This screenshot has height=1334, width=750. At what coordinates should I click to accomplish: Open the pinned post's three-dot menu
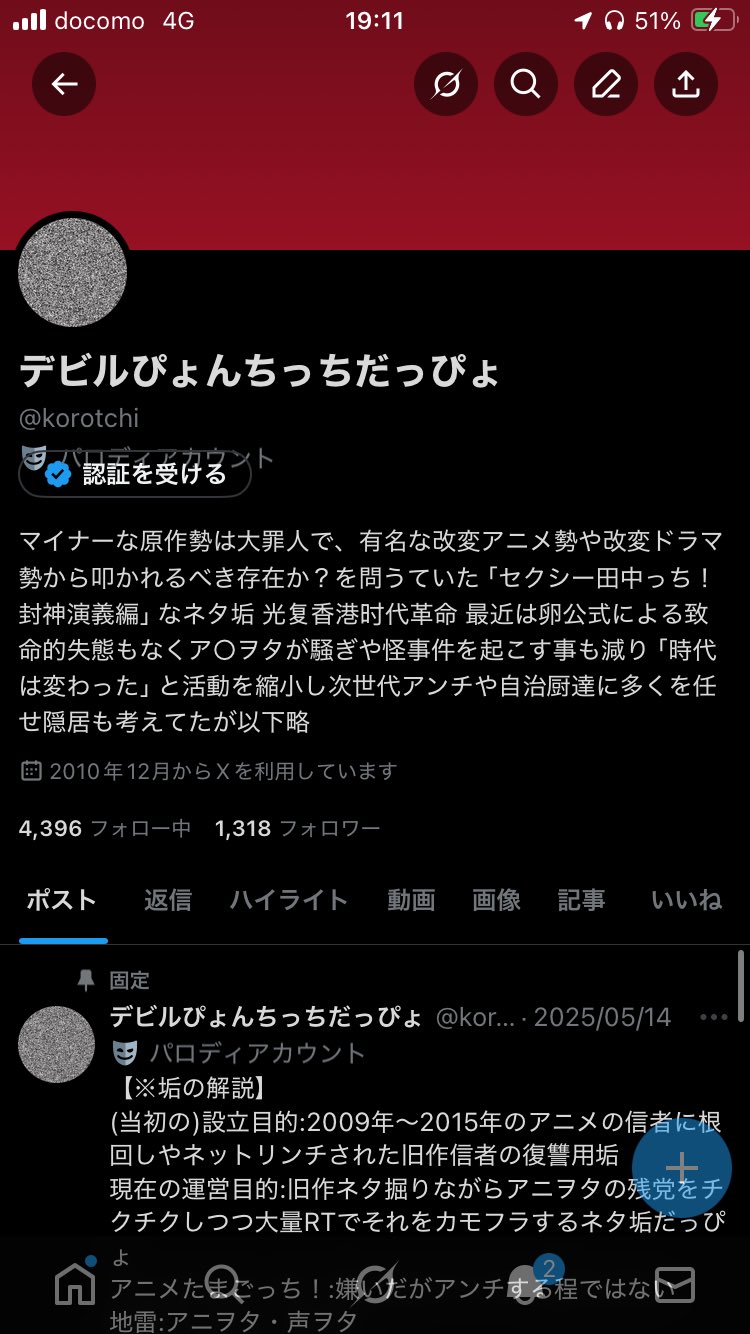point(714,1017)
